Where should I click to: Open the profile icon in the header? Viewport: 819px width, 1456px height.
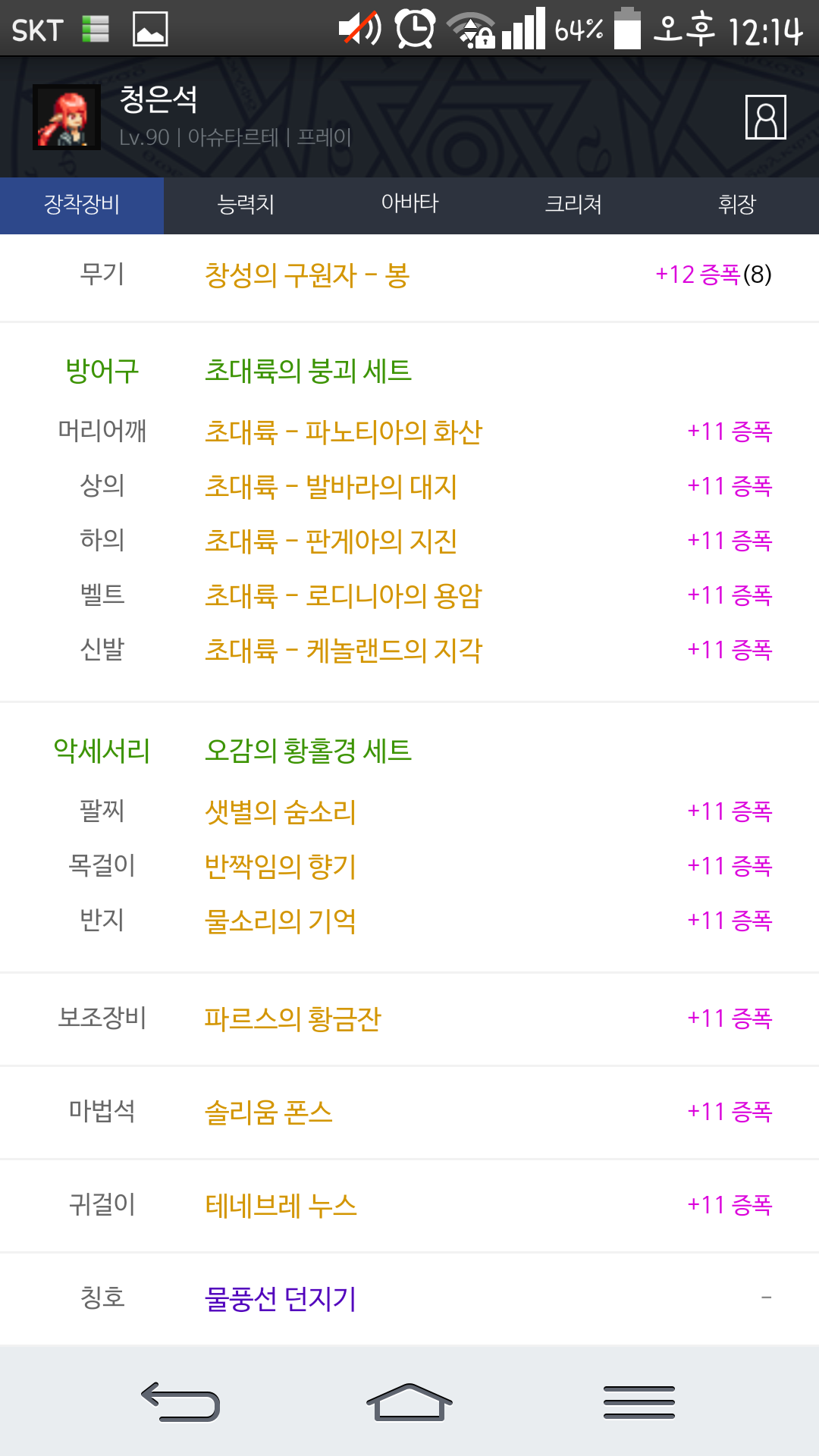click(765, 117)
